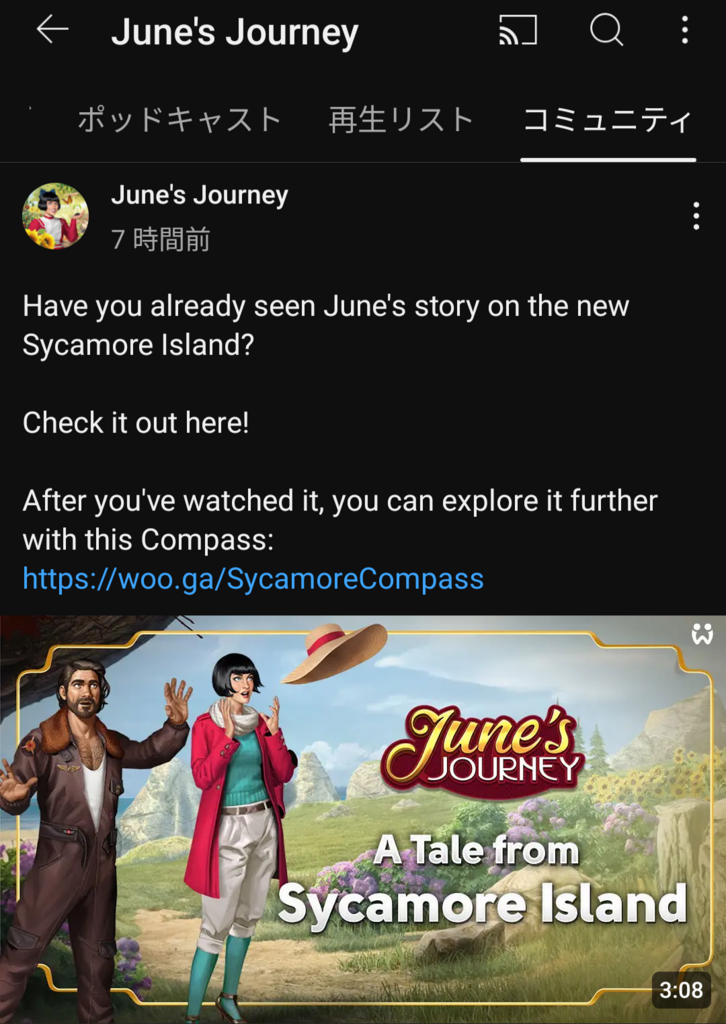Open the channel overflow menu
The height and width of the screenshot is (1024, 726).
click(685, 31)
